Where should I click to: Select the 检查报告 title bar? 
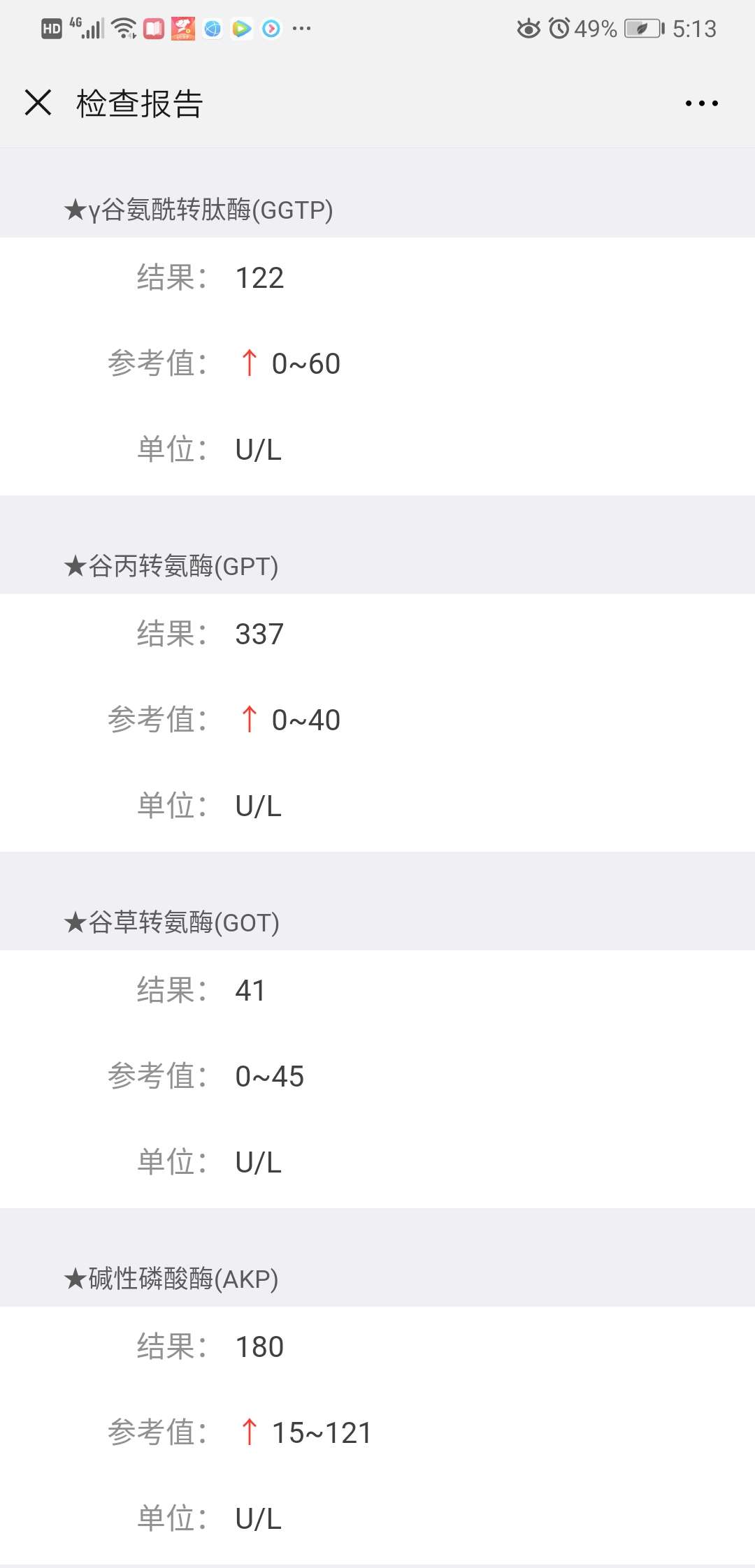[x=138, y=103]
